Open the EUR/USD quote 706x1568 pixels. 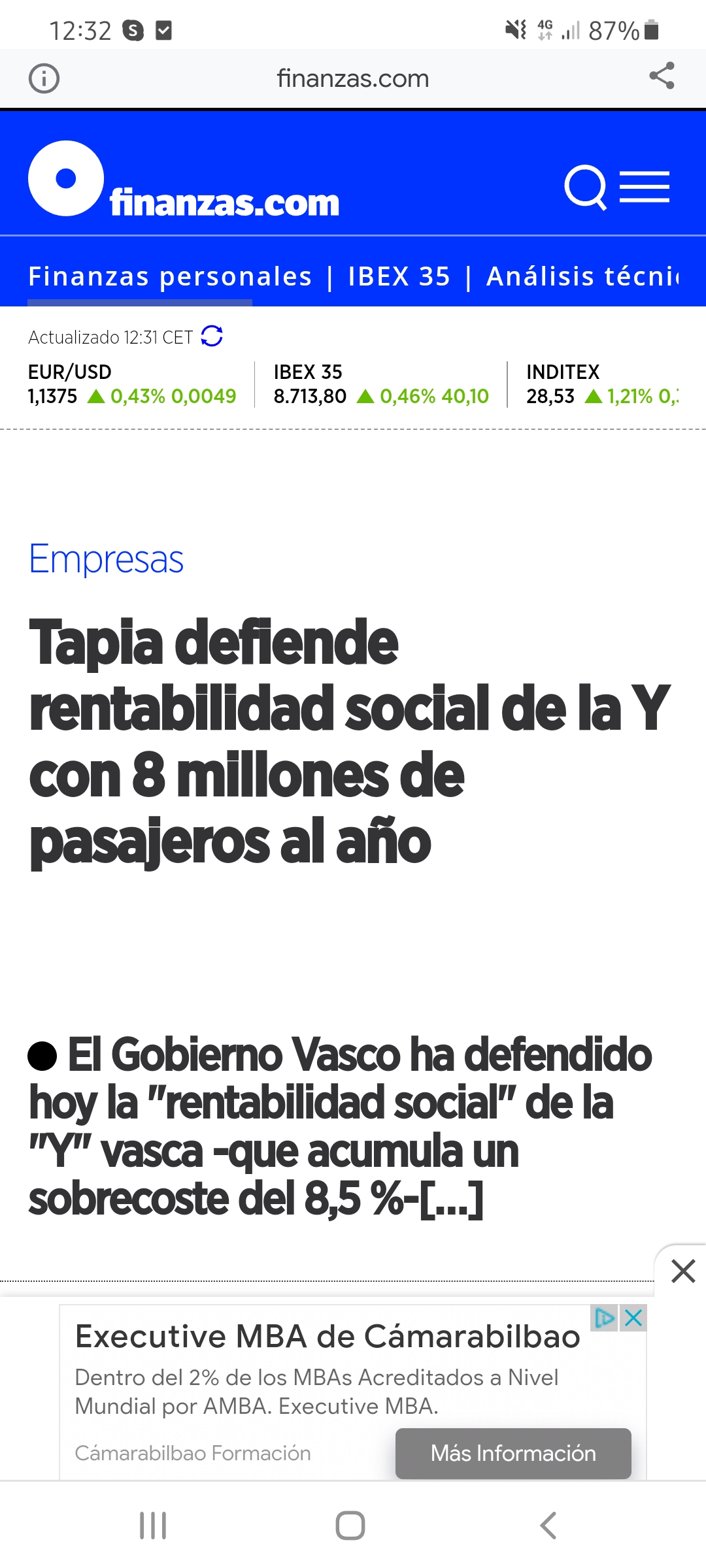click(132, 384)
